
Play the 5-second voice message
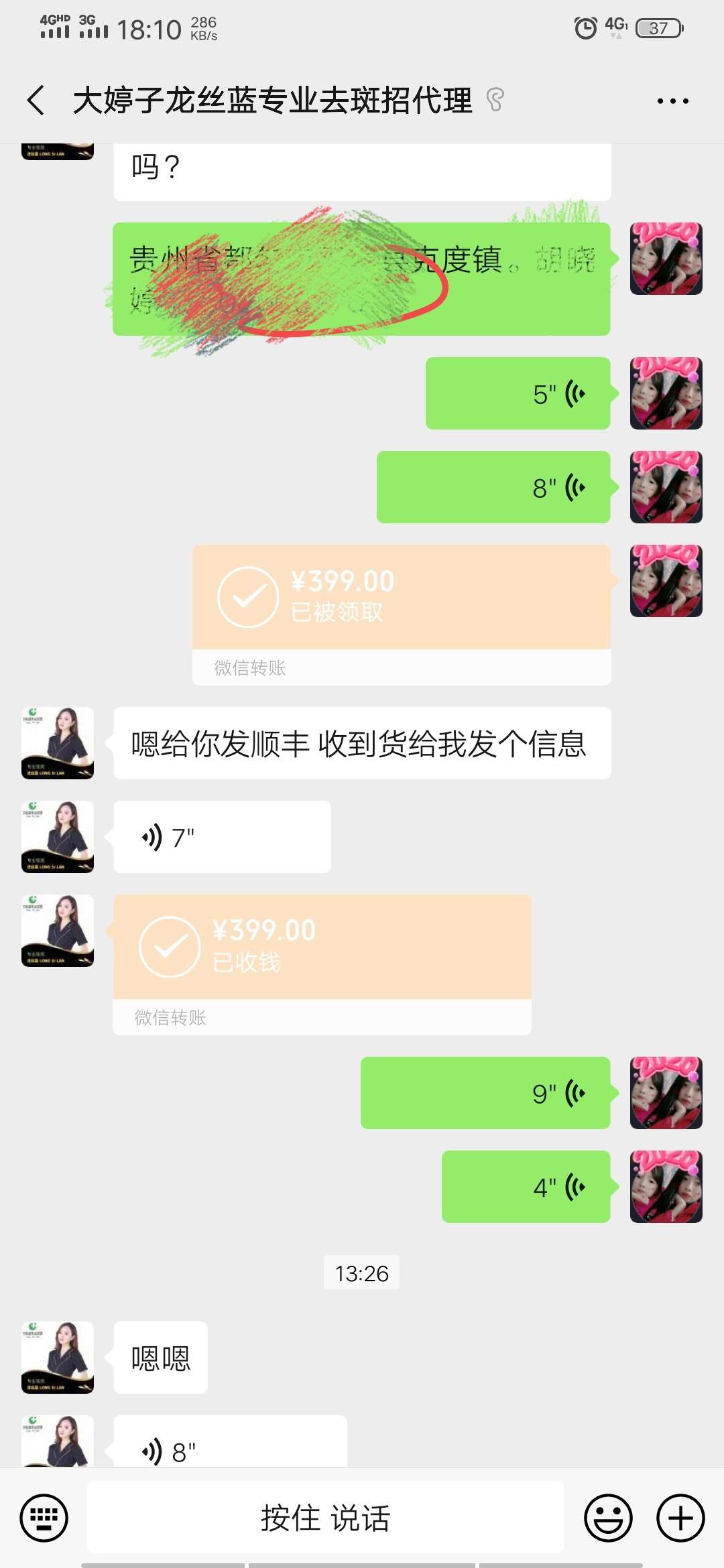coord(516,394)
